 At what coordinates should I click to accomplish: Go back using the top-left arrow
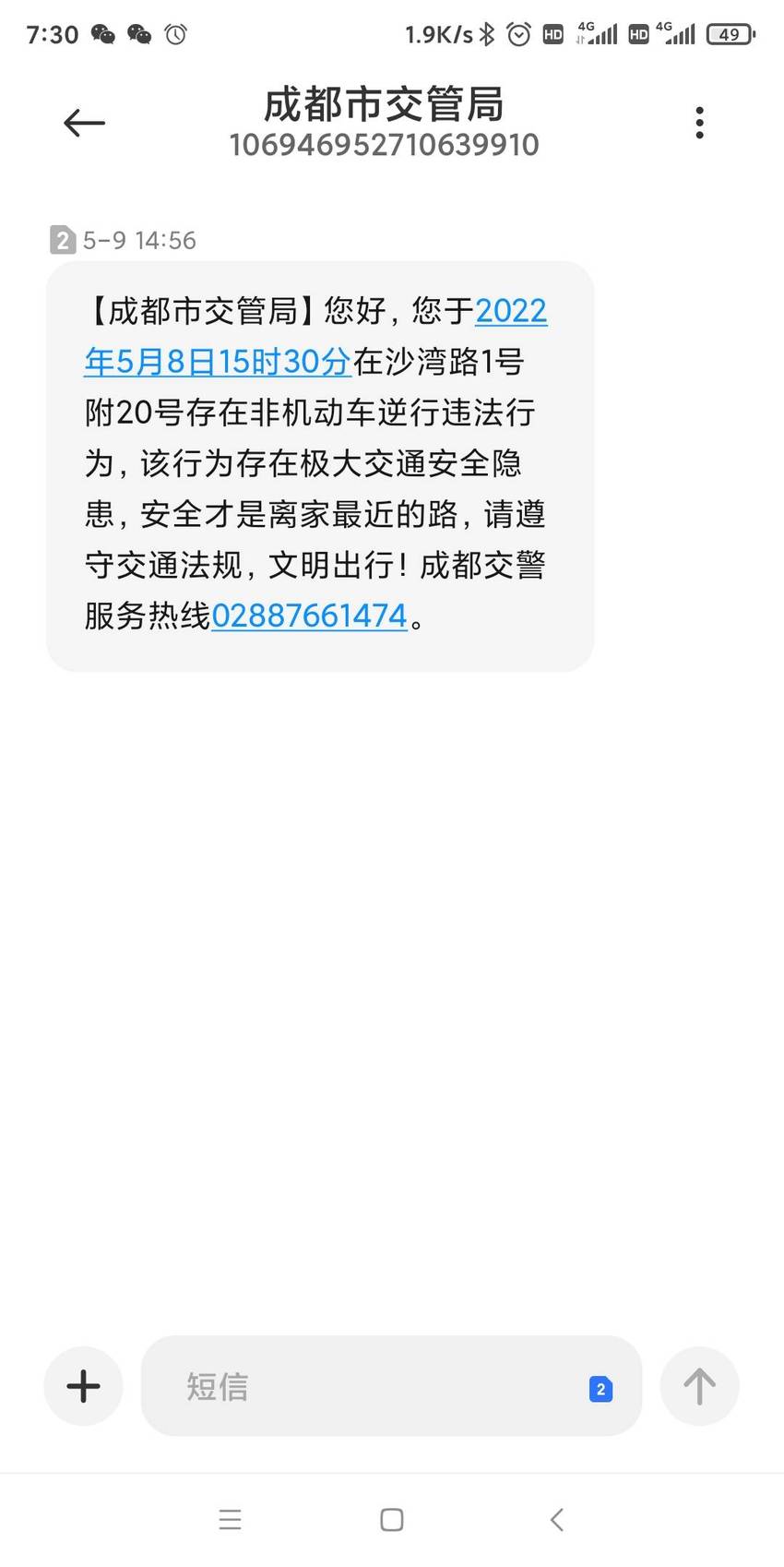click(84, 123)
